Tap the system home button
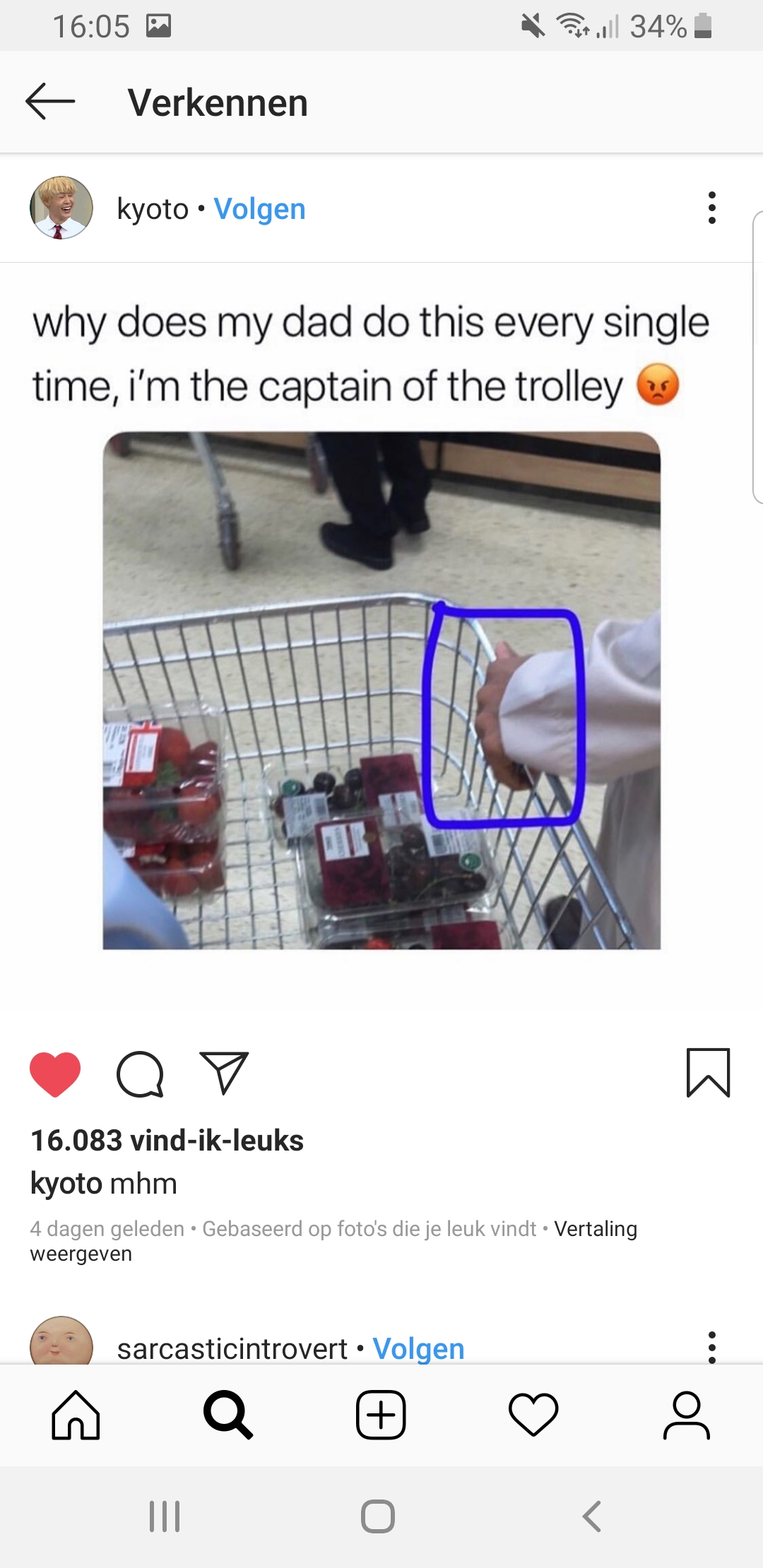 coord(378,1516)
